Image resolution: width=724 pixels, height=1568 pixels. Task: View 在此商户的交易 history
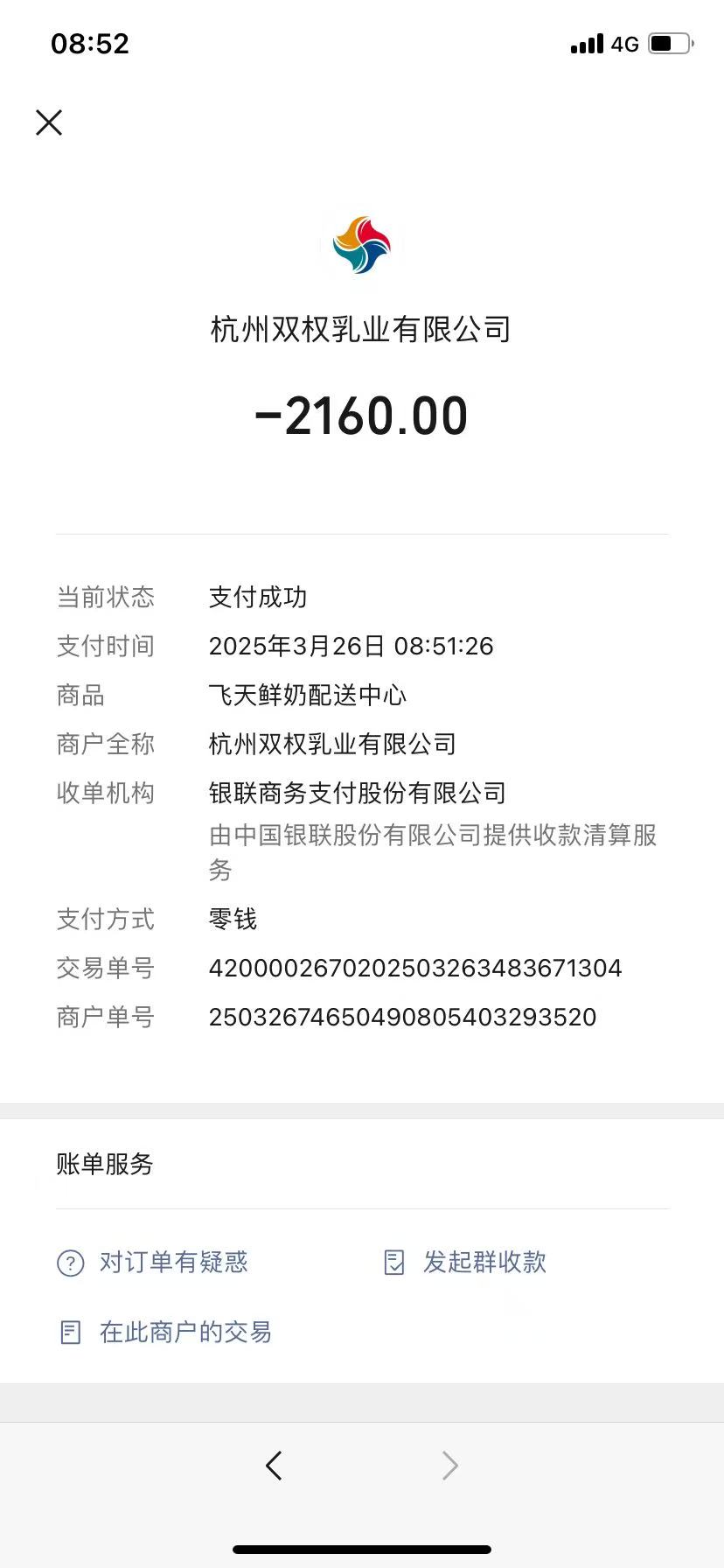pos(184,1332)
